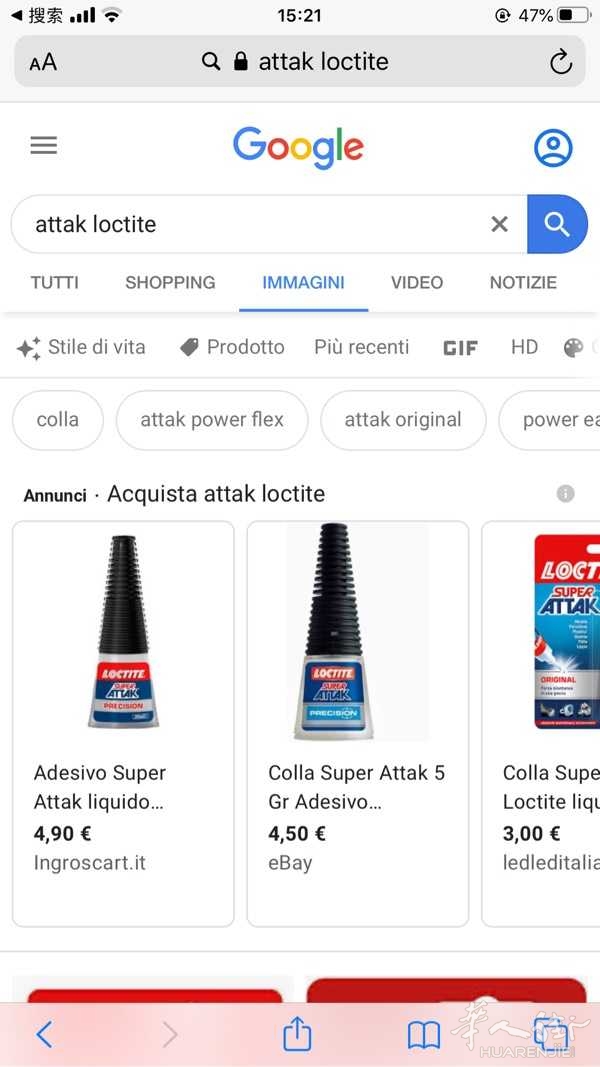Reload the page in Safari
The image size is (600, 1067).
tap(561, 63)
